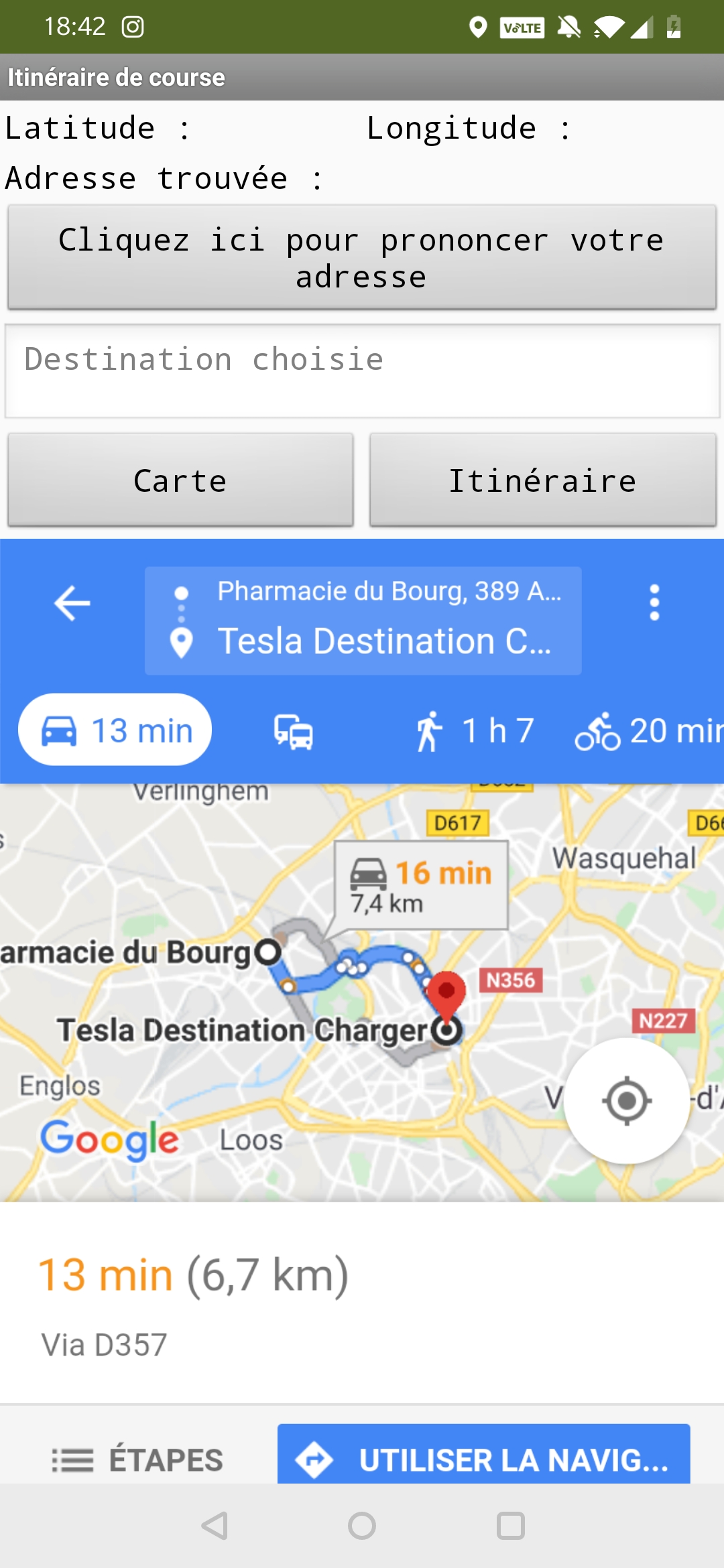Open the Carte button
Image resolution: width=724 pixels, height=1568 pixels.
[180, 480]
